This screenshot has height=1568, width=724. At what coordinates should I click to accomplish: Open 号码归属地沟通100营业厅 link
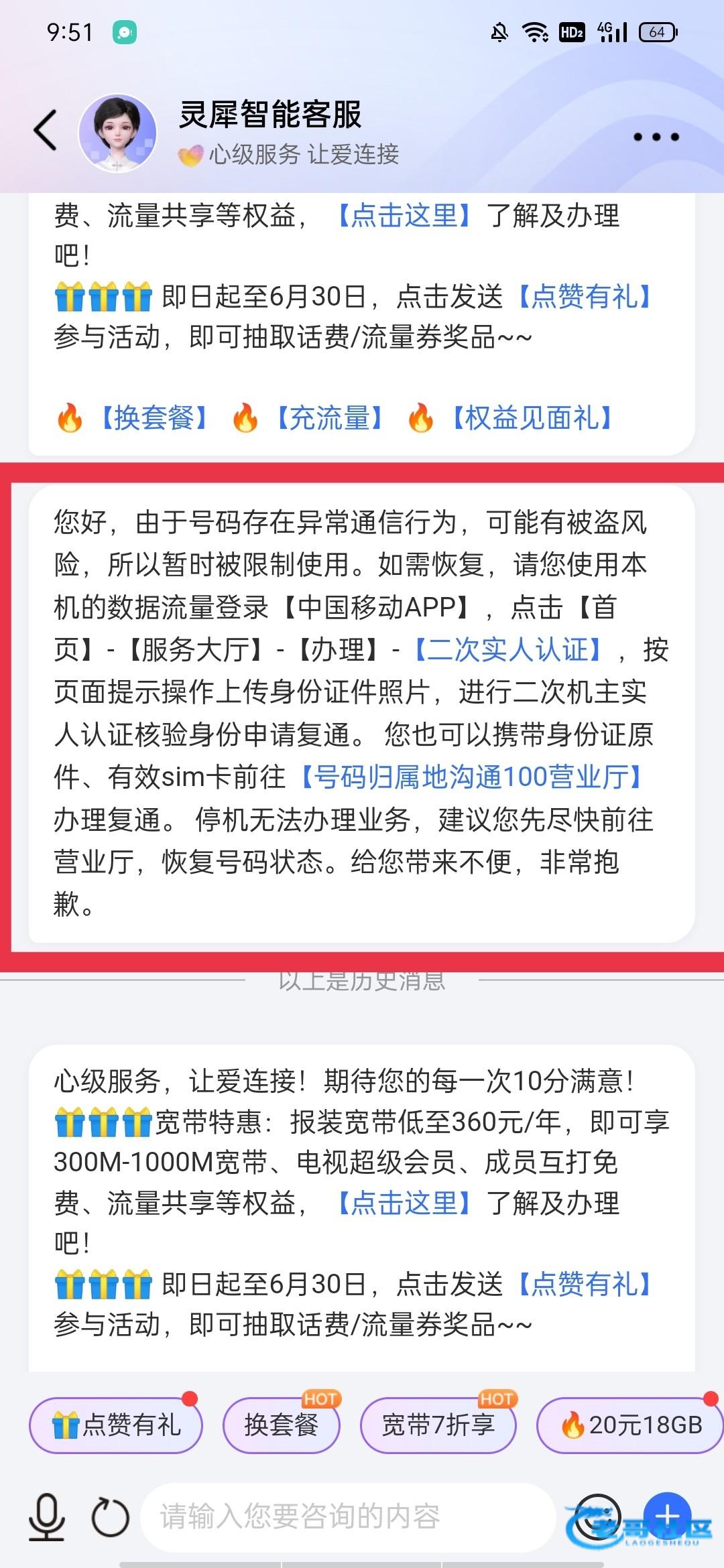point(471,777)
